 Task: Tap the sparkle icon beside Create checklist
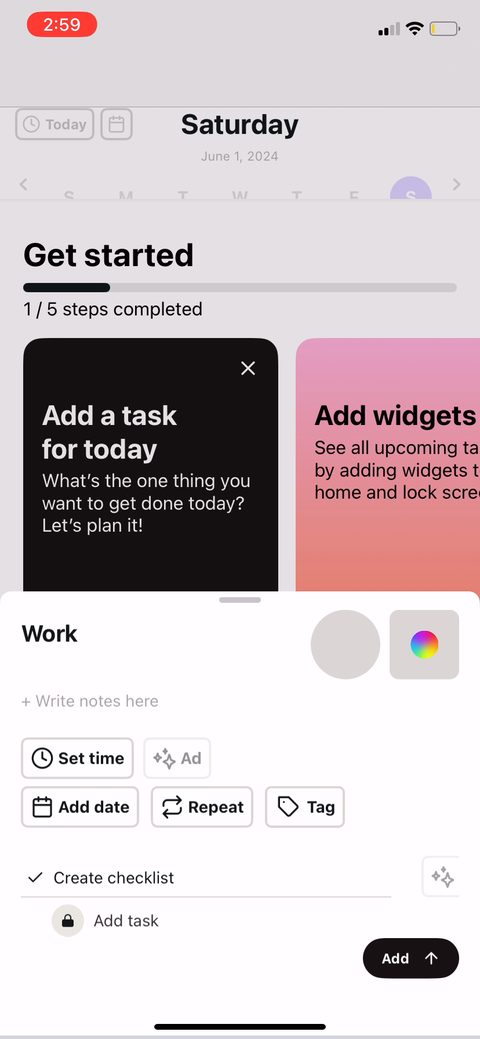pyautogui.click(x=442, y=877)
